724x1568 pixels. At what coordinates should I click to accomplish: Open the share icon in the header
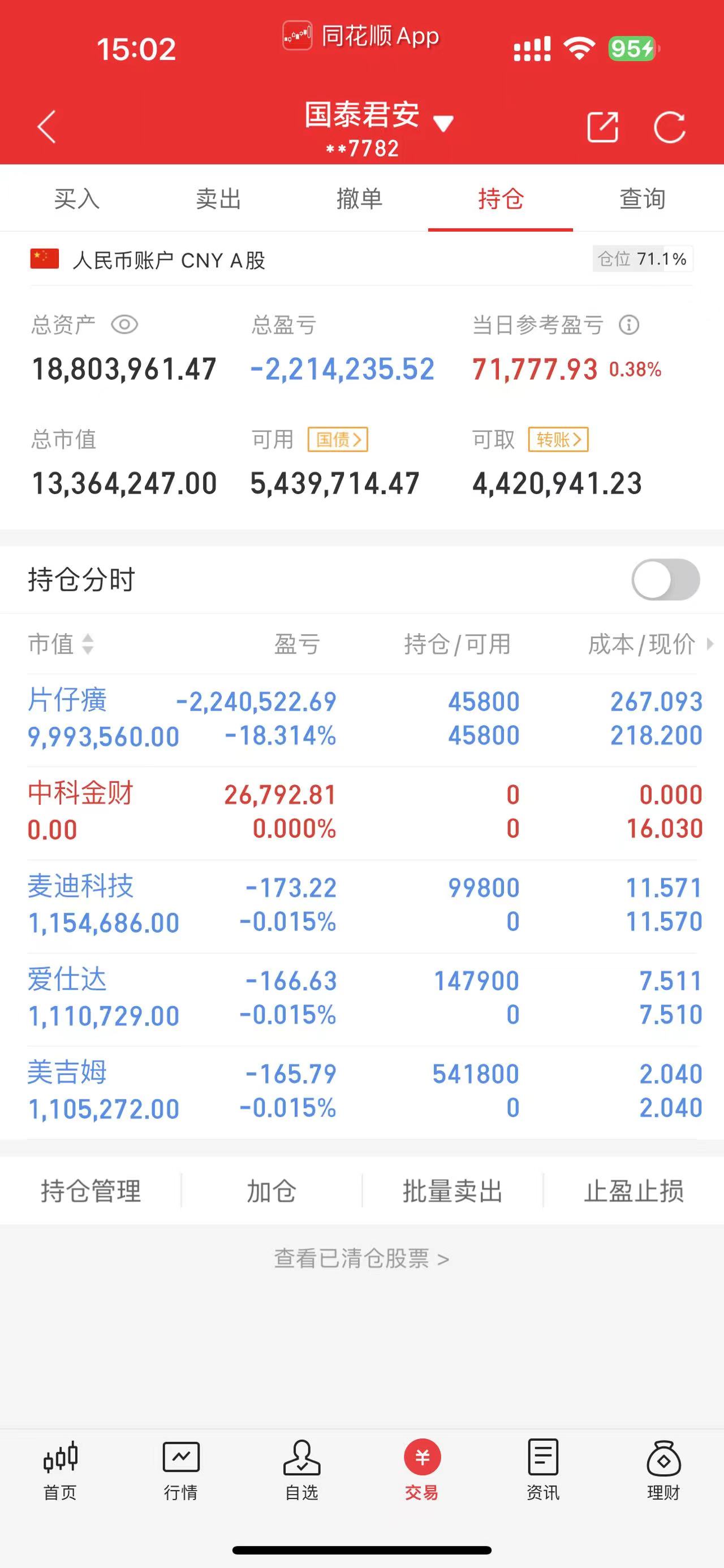pyautogui.click(x=603, y=127)
